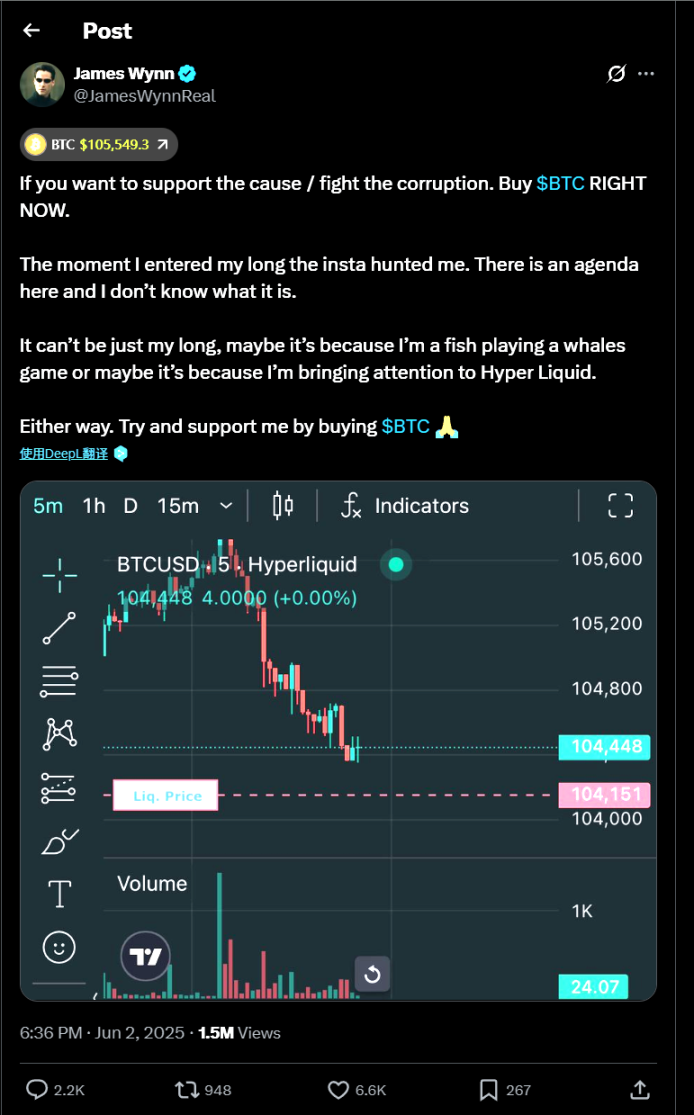Tap the Grok icon beside the overflow menu
The width and height of the screenshot is (694, 1115).
click(616, 74)
